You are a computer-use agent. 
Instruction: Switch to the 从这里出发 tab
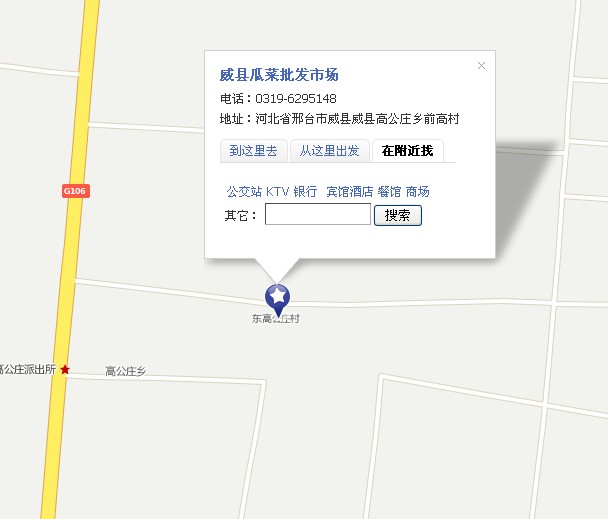(329, 151)
